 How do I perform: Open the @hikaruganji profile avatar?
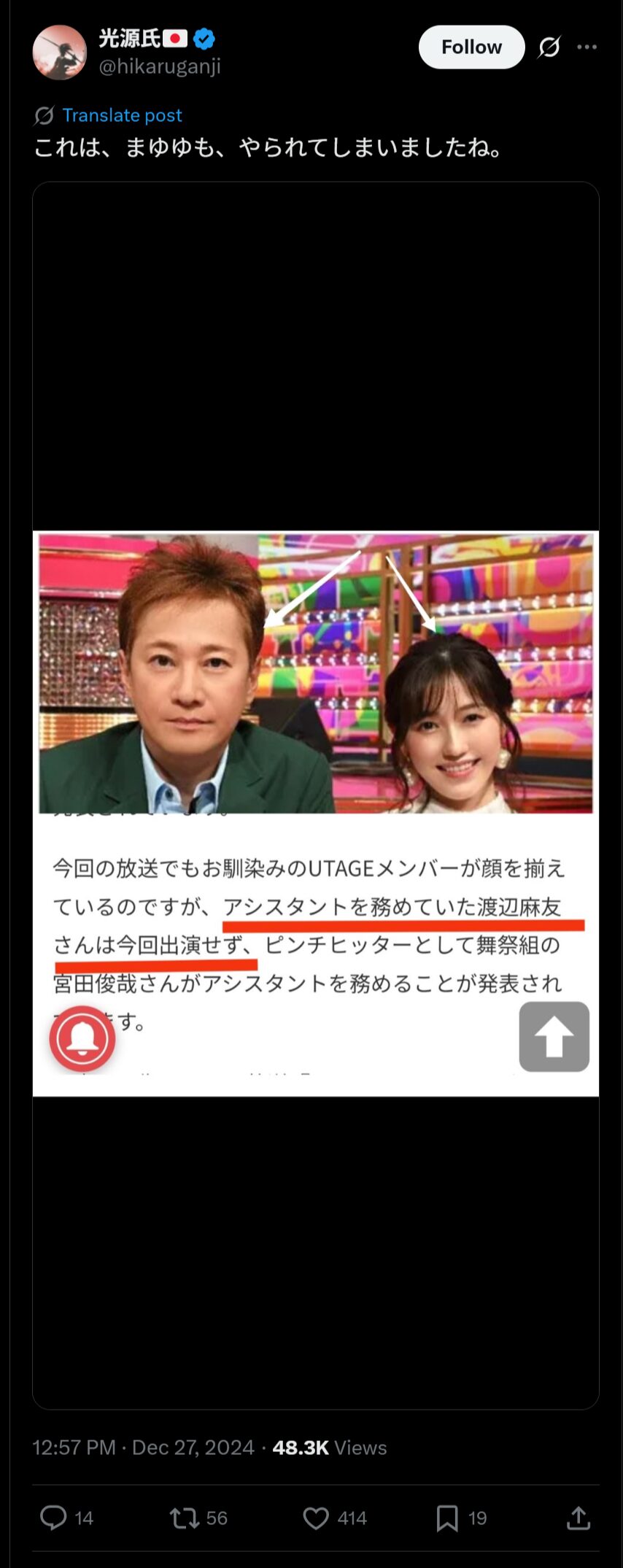(60, 52)
